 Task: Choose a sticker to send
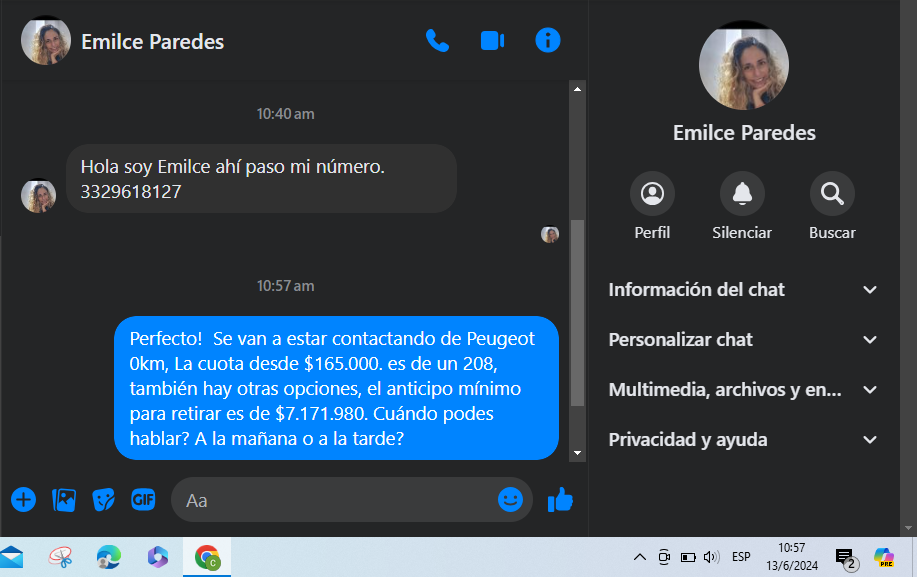(103, 500)
